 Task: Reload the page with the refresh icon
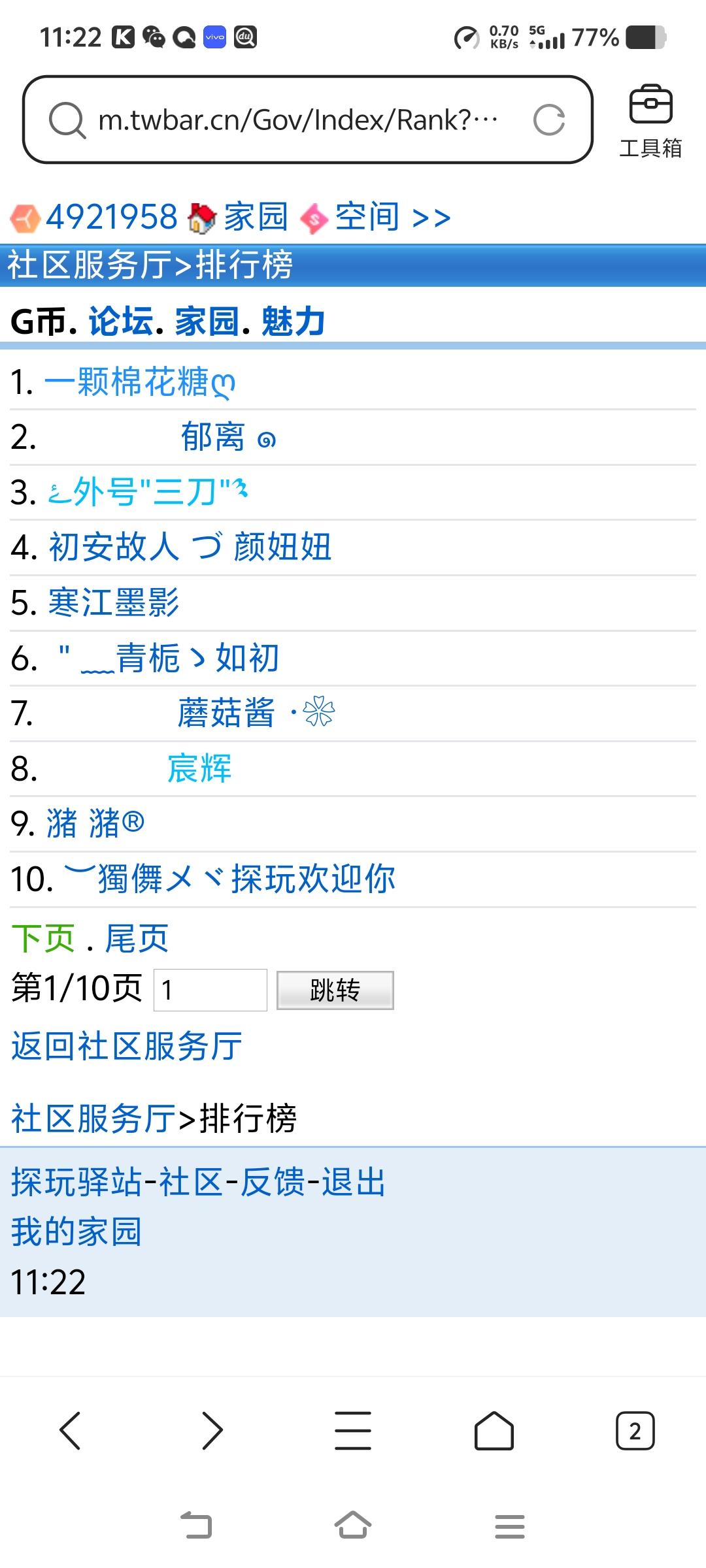[548, 120]
